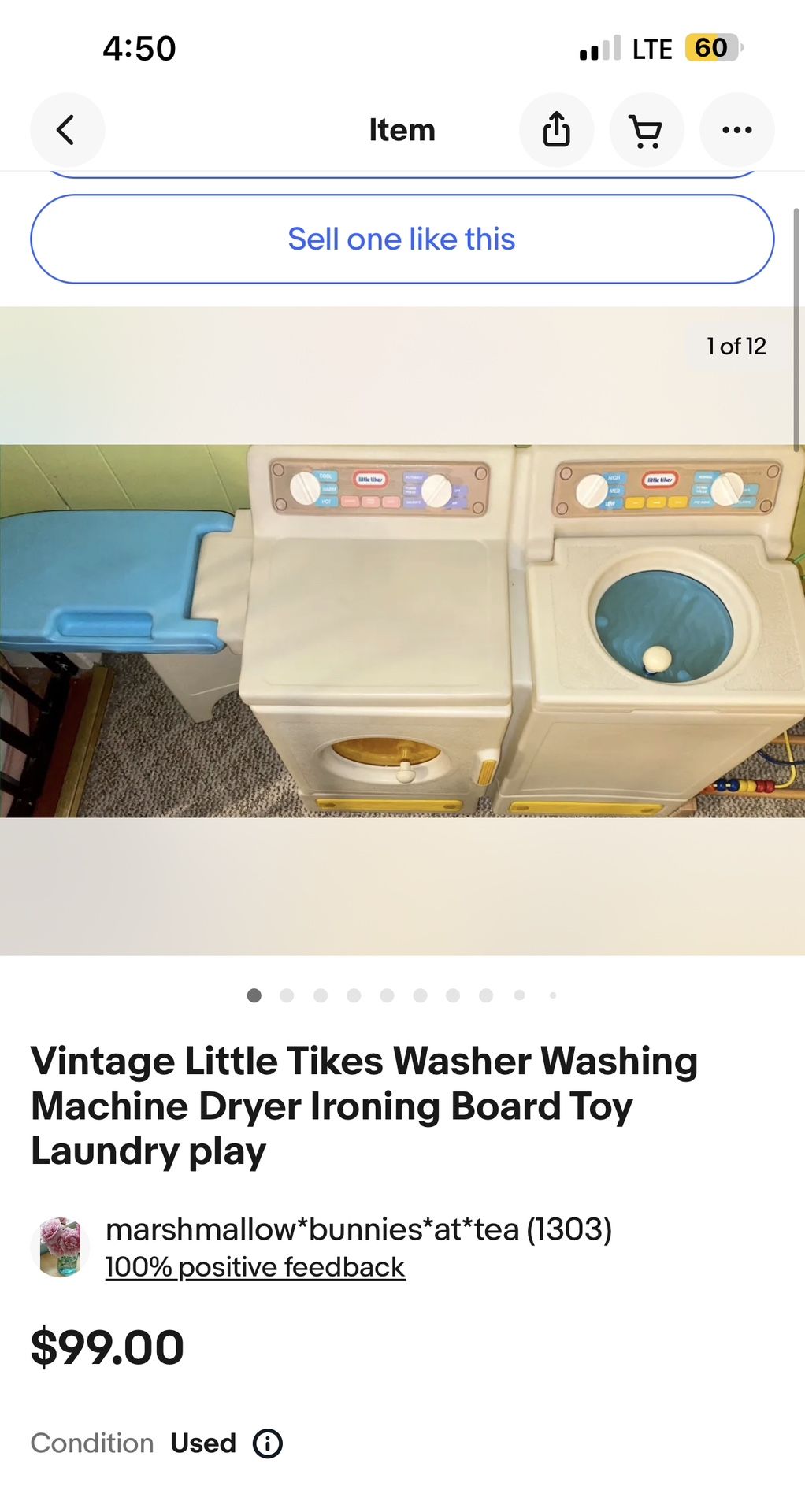Open the share options icon
The height and width of the screenshot is (1512, 805).
[557, 130]
